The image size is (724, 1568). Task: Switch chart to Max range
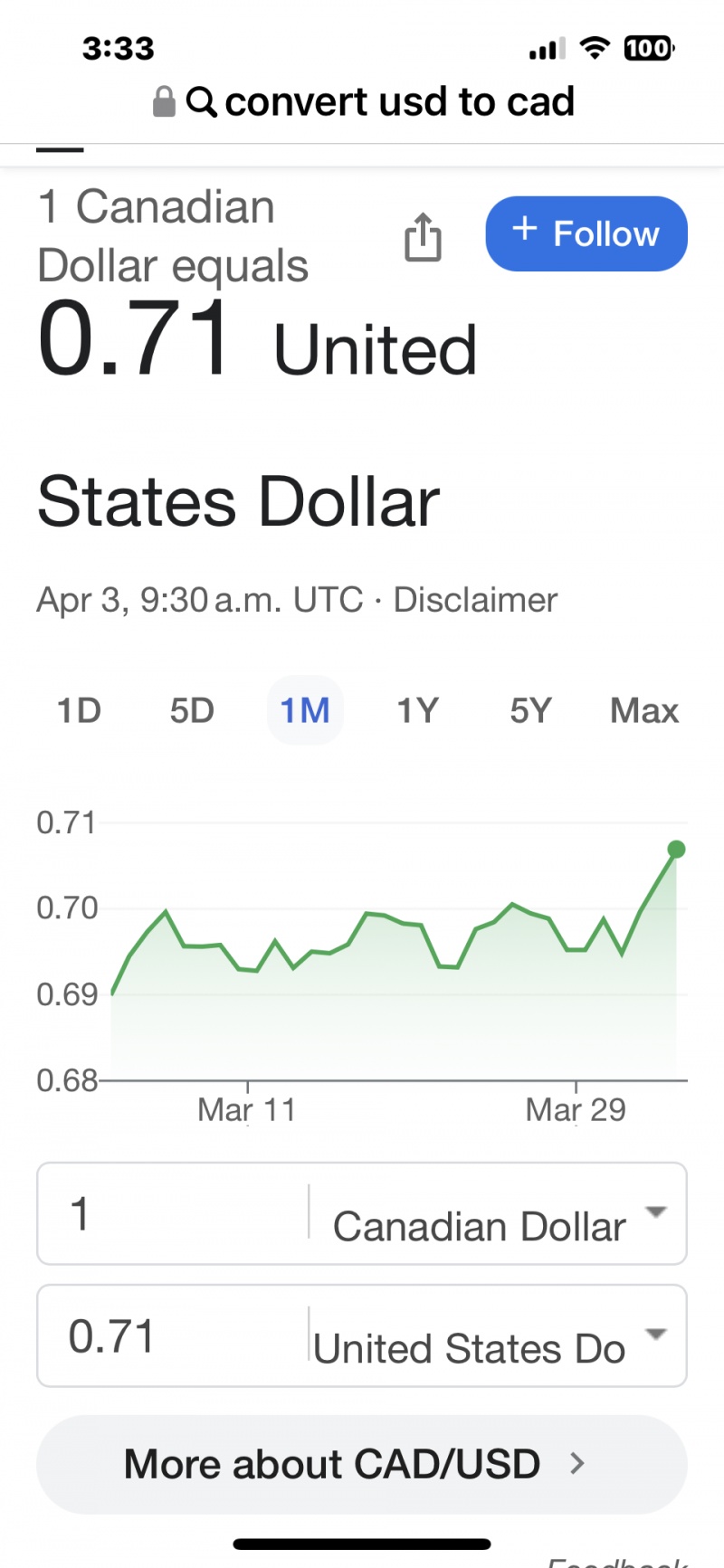tap(644, 710)
